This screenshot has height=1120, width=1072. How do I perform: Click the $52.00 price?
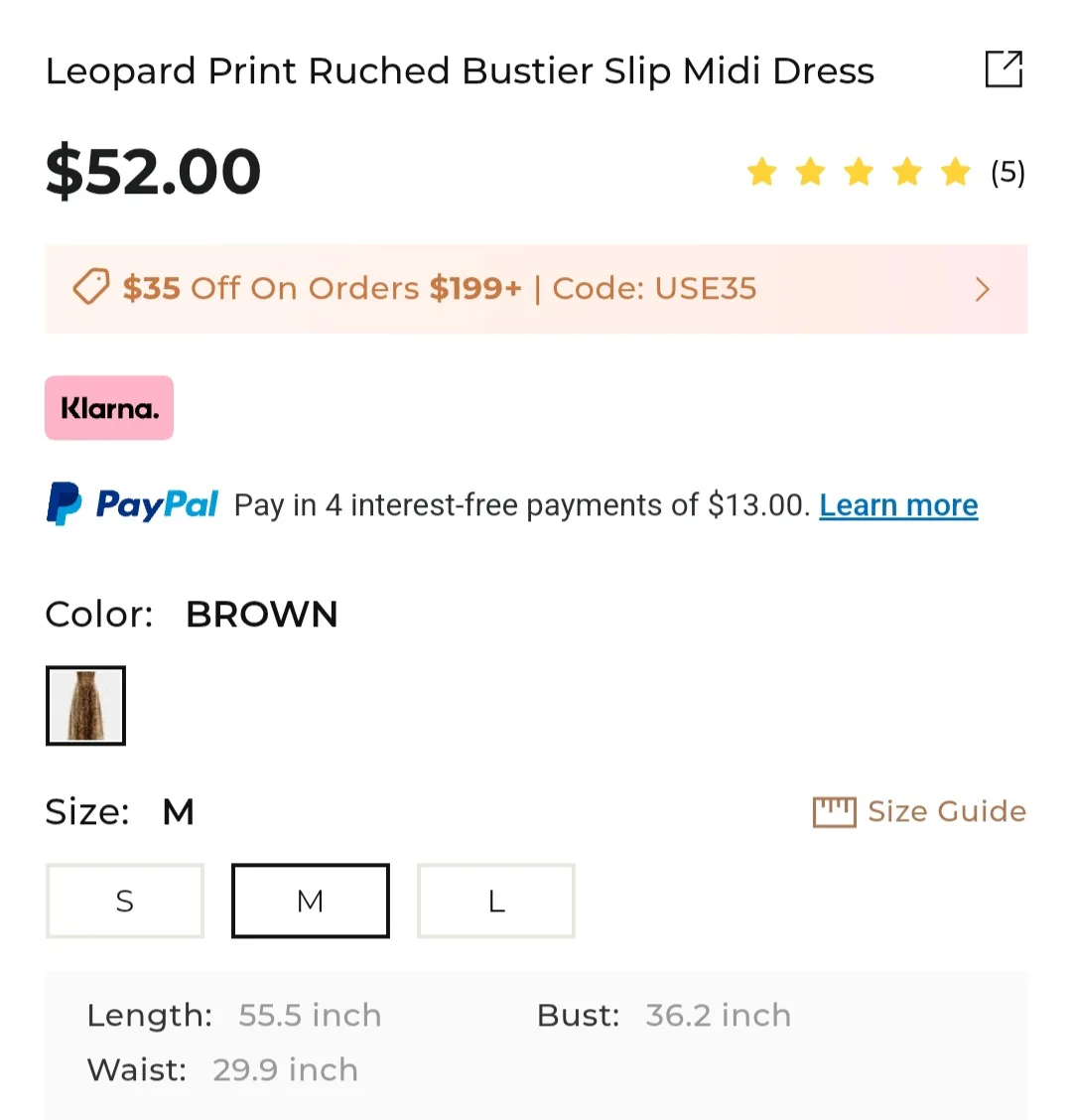point(152,171)
